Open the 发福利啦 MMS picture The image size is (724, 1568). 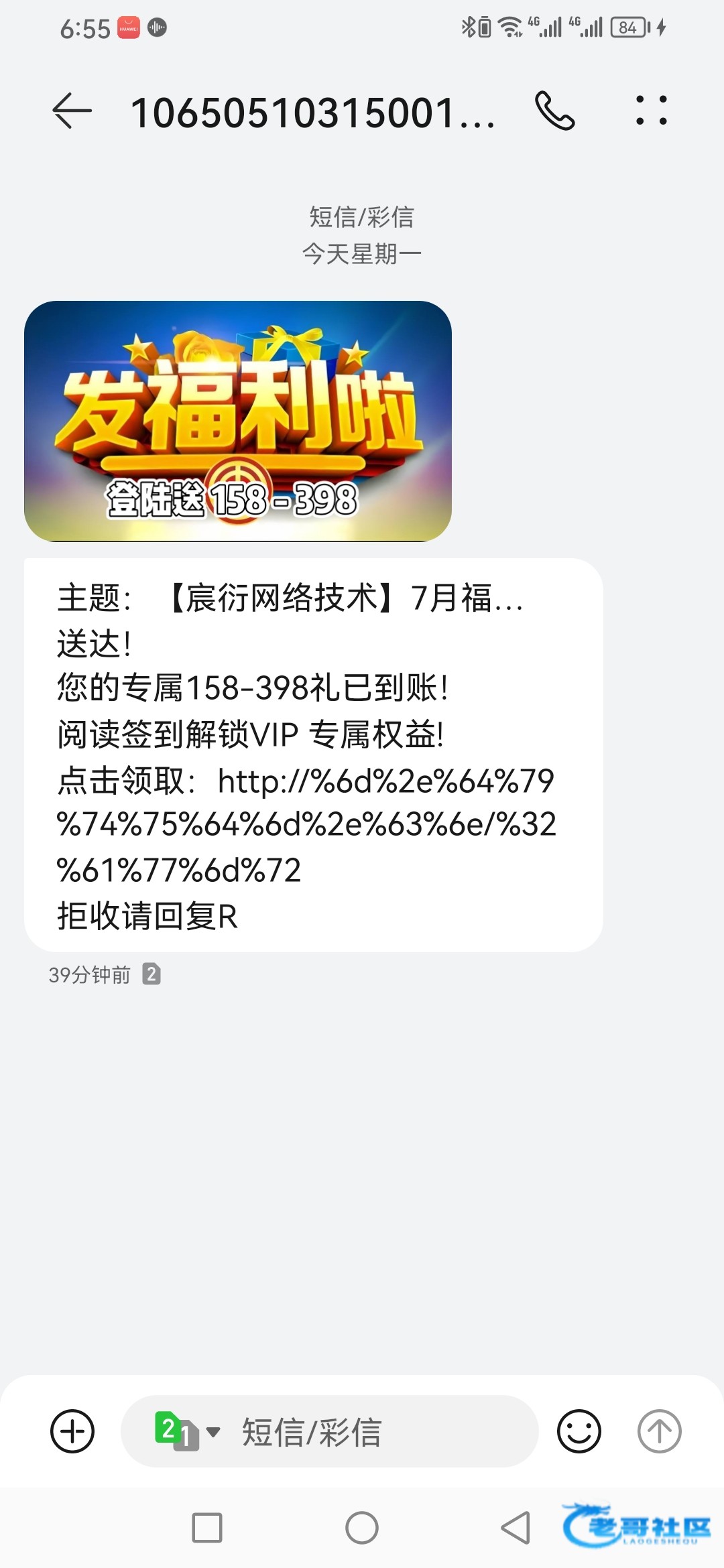pyautogui.click(x=238, y=421)
